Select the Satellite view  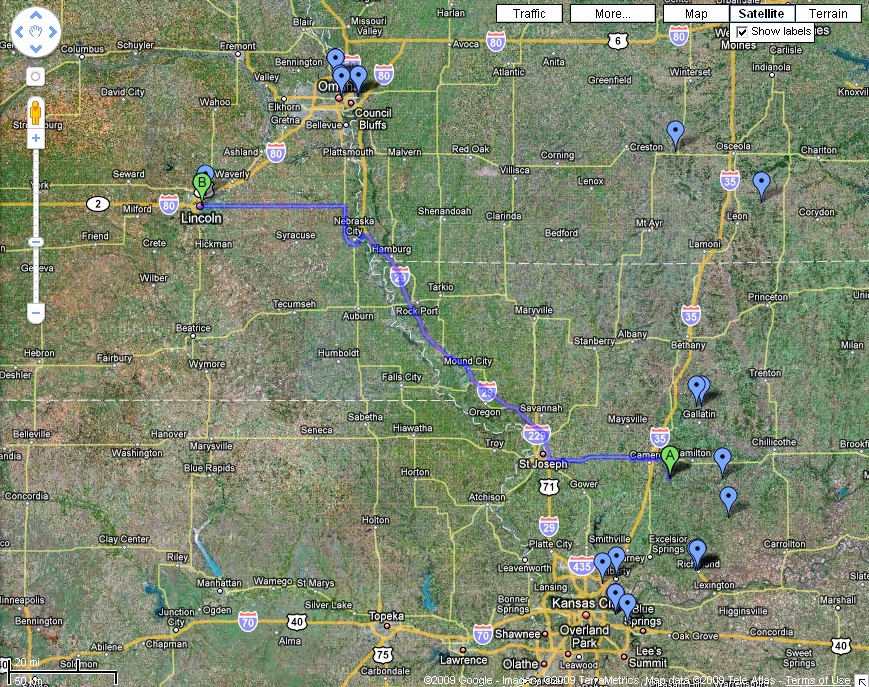tap(762, 14)
